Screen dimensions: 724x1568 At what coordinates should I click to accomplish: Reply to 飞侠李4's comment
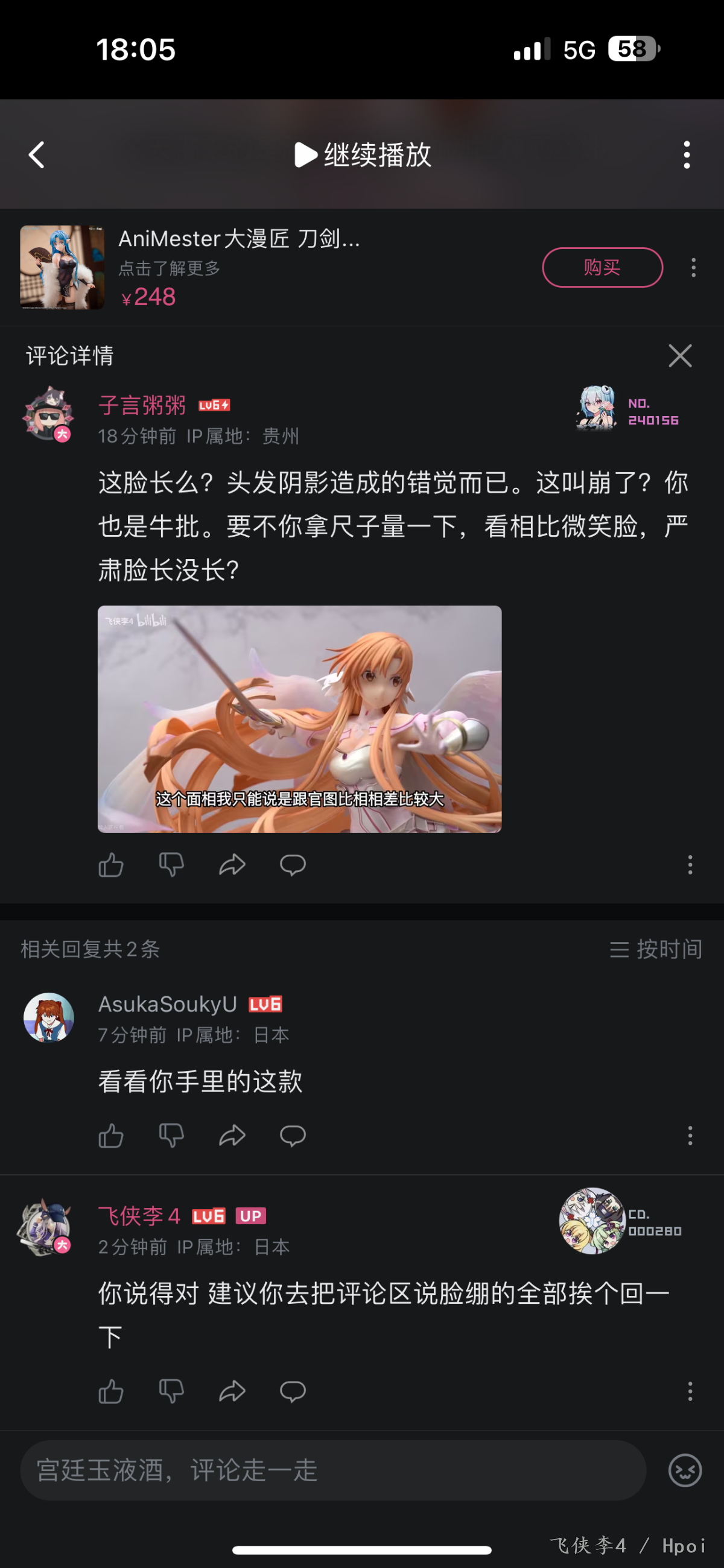[292, 1391]
